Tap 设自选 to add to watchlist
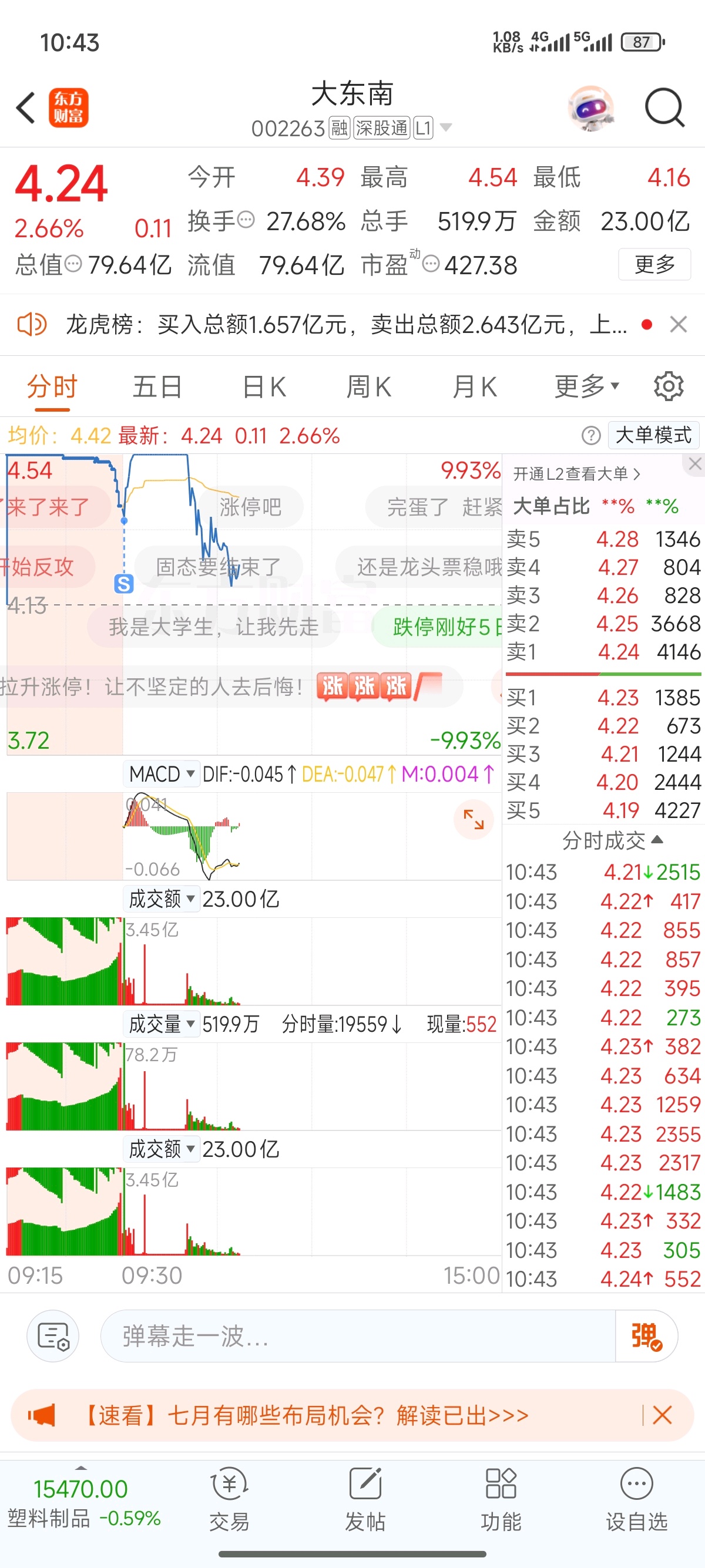 coord(636,1499)
